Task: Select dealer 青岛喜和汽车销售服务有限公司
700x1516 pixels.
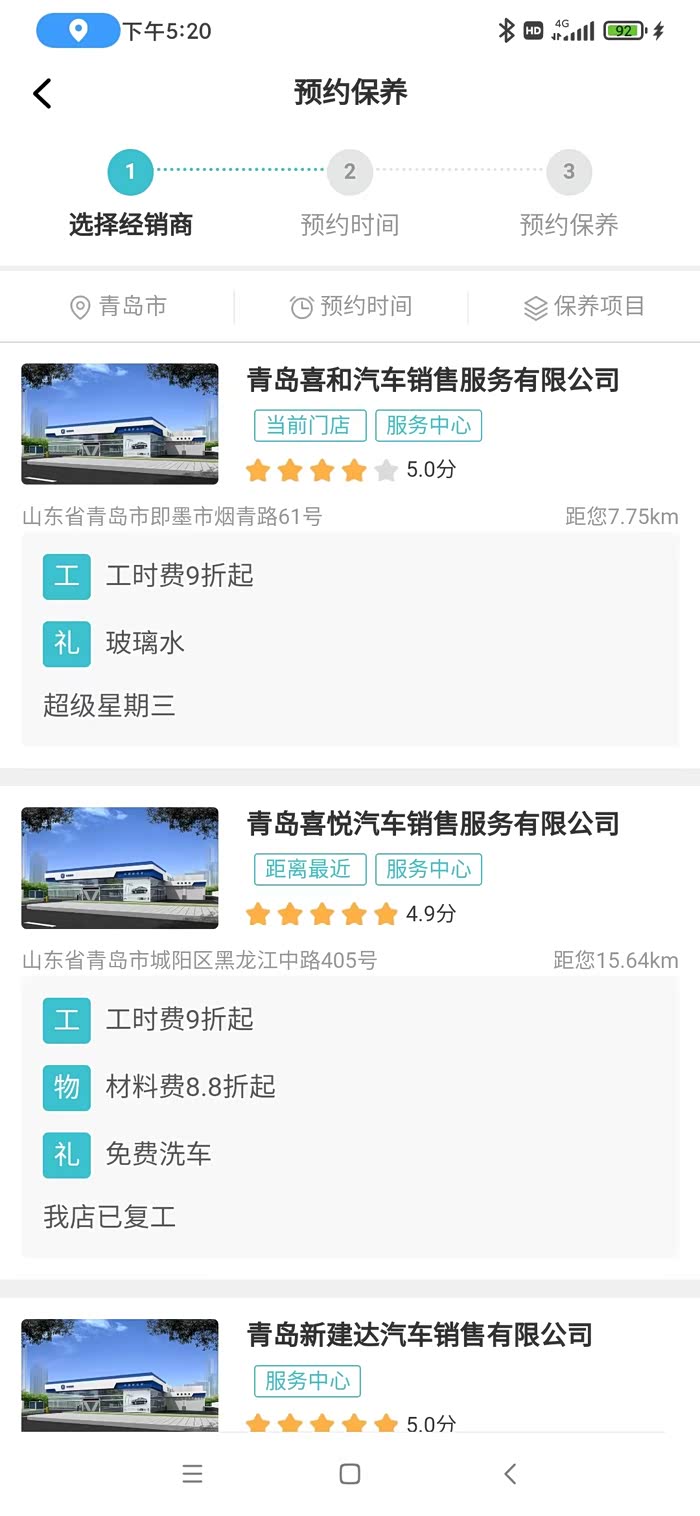Action: [x=432, y=381]
